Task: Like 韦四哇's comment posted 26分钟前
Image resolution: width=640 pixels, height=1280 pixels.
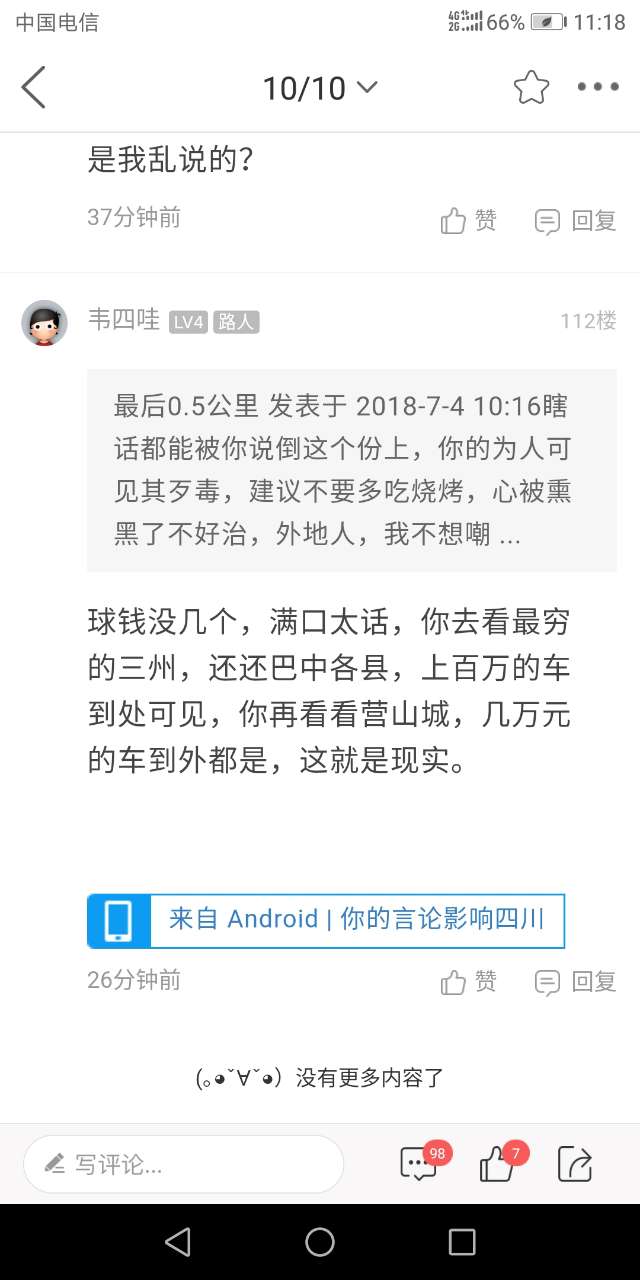Action: click(468, 981)
